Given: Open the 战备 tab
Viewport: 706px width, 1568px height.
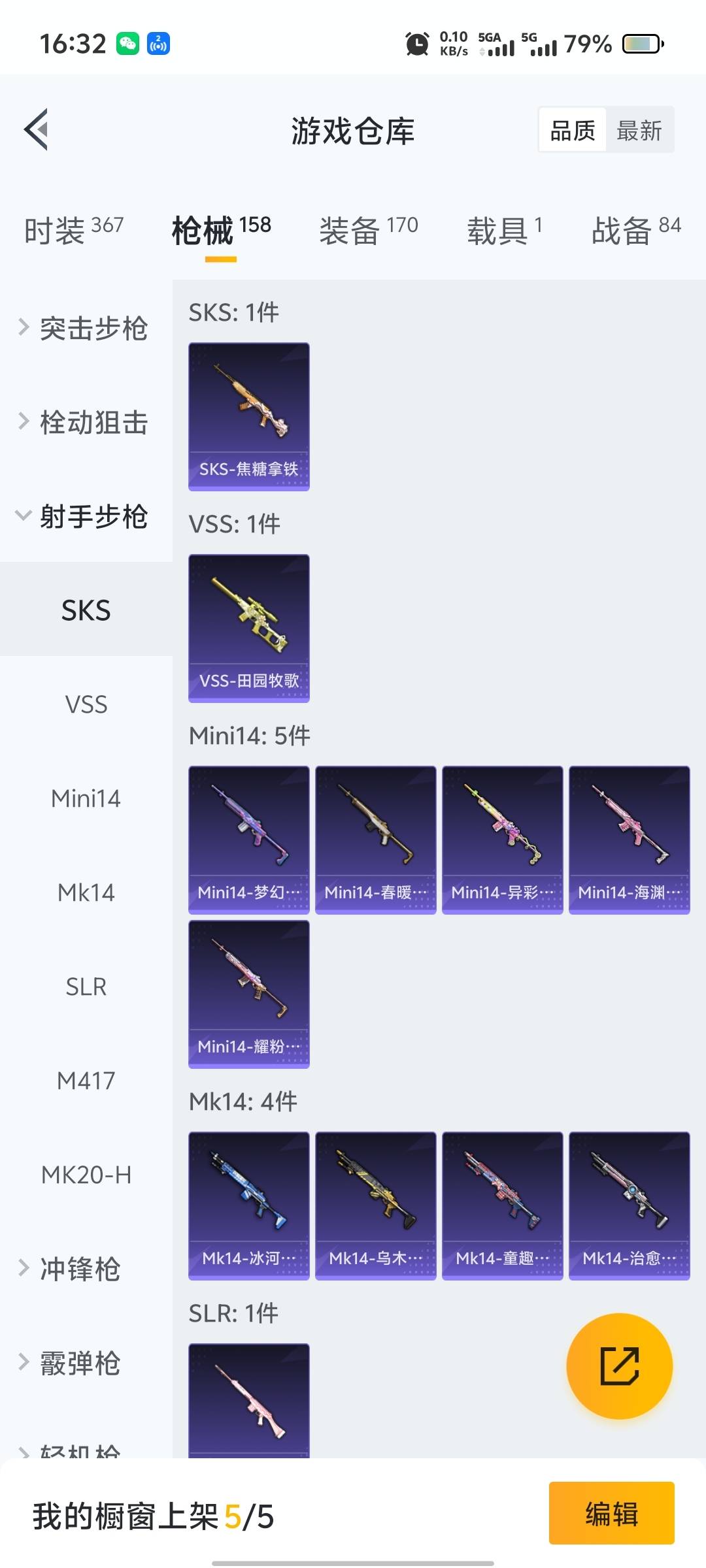Looking at the screenshot, I should point(635,230).
